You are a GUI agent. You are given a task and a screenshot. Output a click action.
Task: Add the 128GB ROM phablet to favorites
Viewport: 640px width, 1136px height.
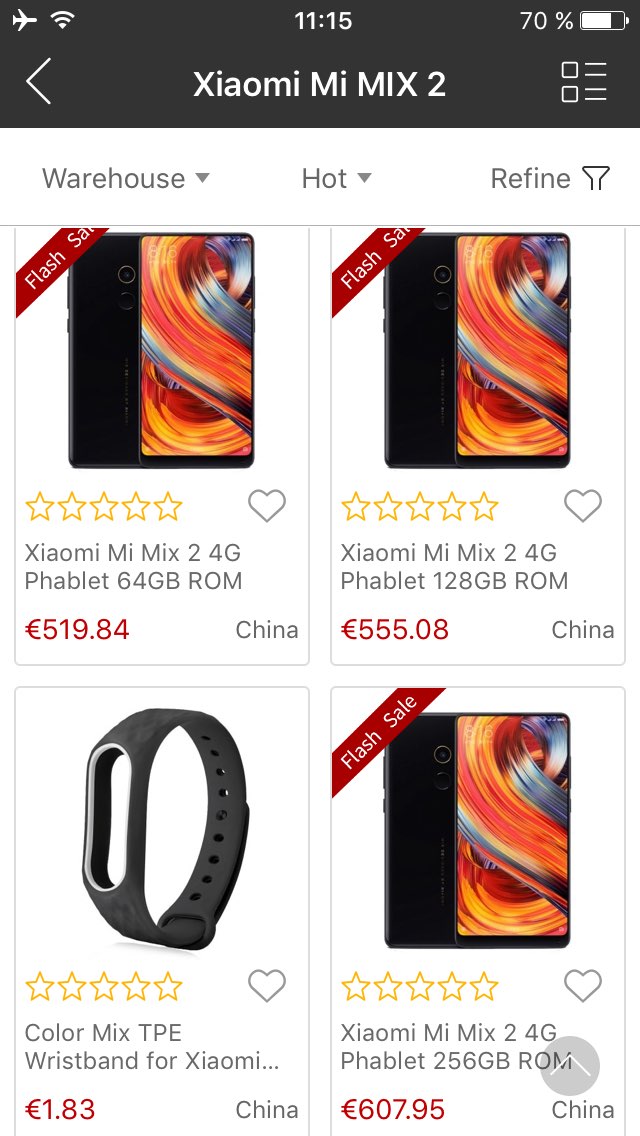pyautogui.click(x=583, y=506)
